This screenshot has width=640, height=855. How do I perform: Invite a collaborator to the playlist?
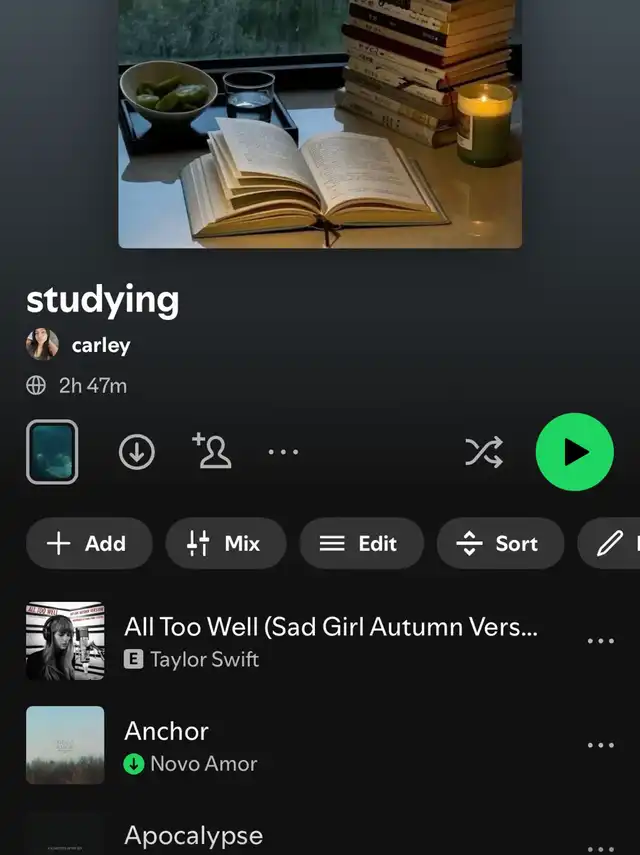211,452
